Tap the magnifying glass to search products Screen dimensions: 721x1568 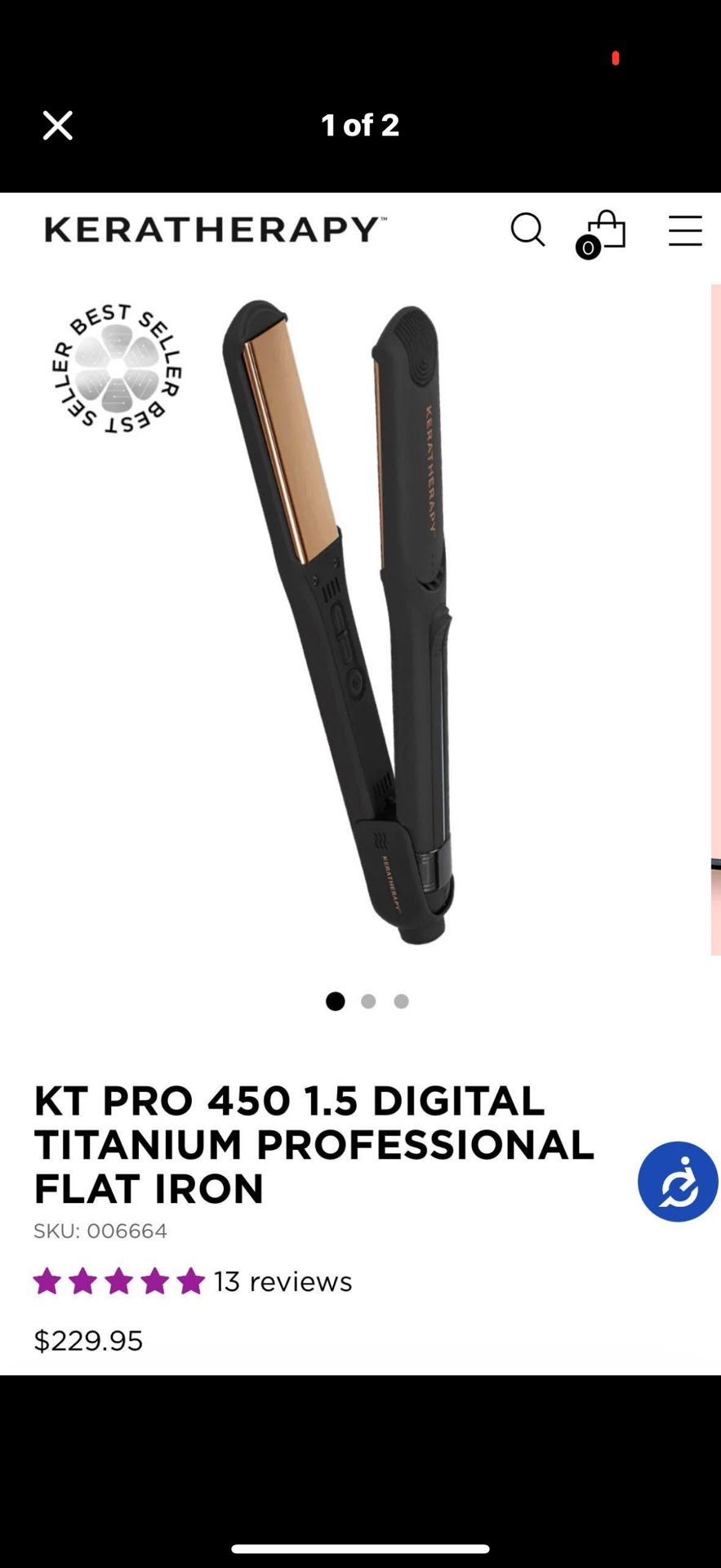tap(527, 230)
